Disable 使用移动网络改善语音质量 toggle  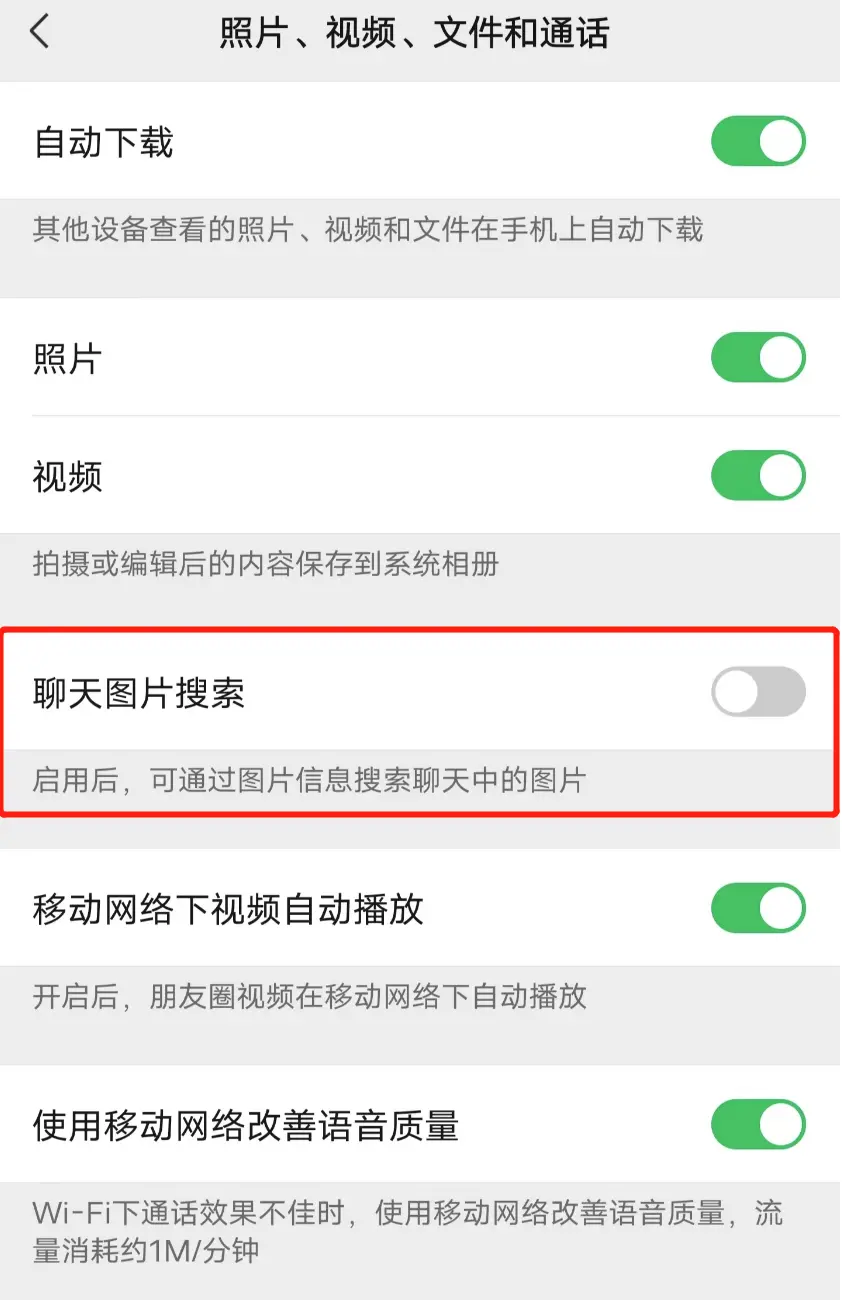pyautogui.click(x=758, y=1125)
